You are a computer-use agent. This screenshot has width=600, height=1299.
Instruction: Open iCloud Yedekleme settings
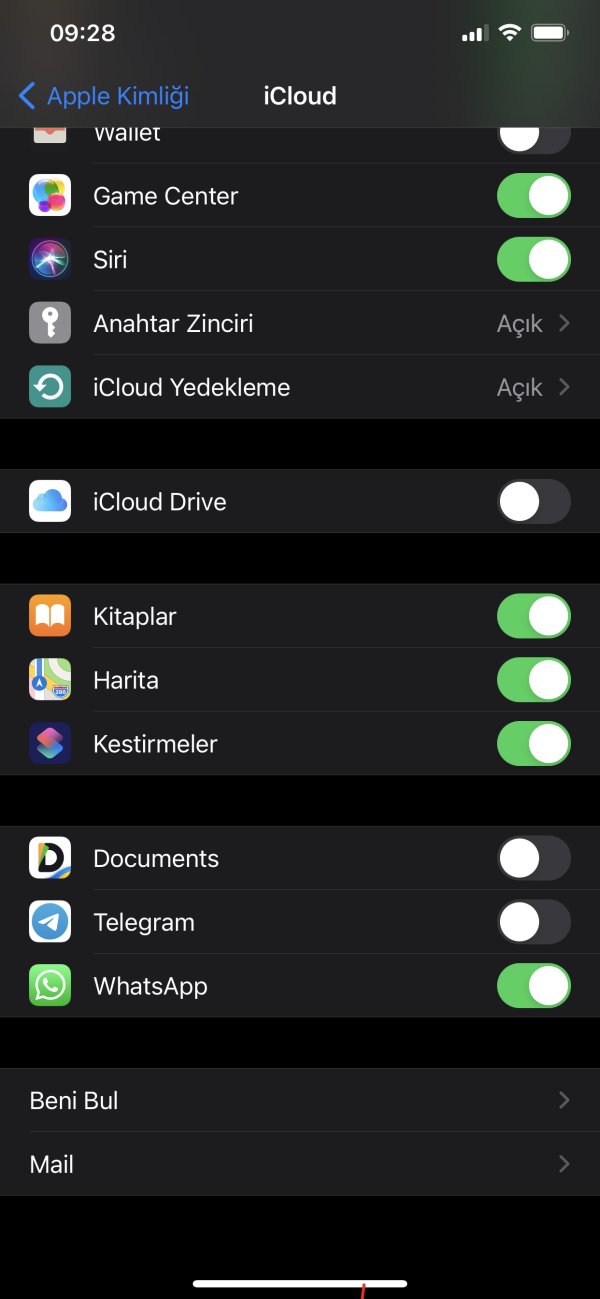[x=300, y=388]
